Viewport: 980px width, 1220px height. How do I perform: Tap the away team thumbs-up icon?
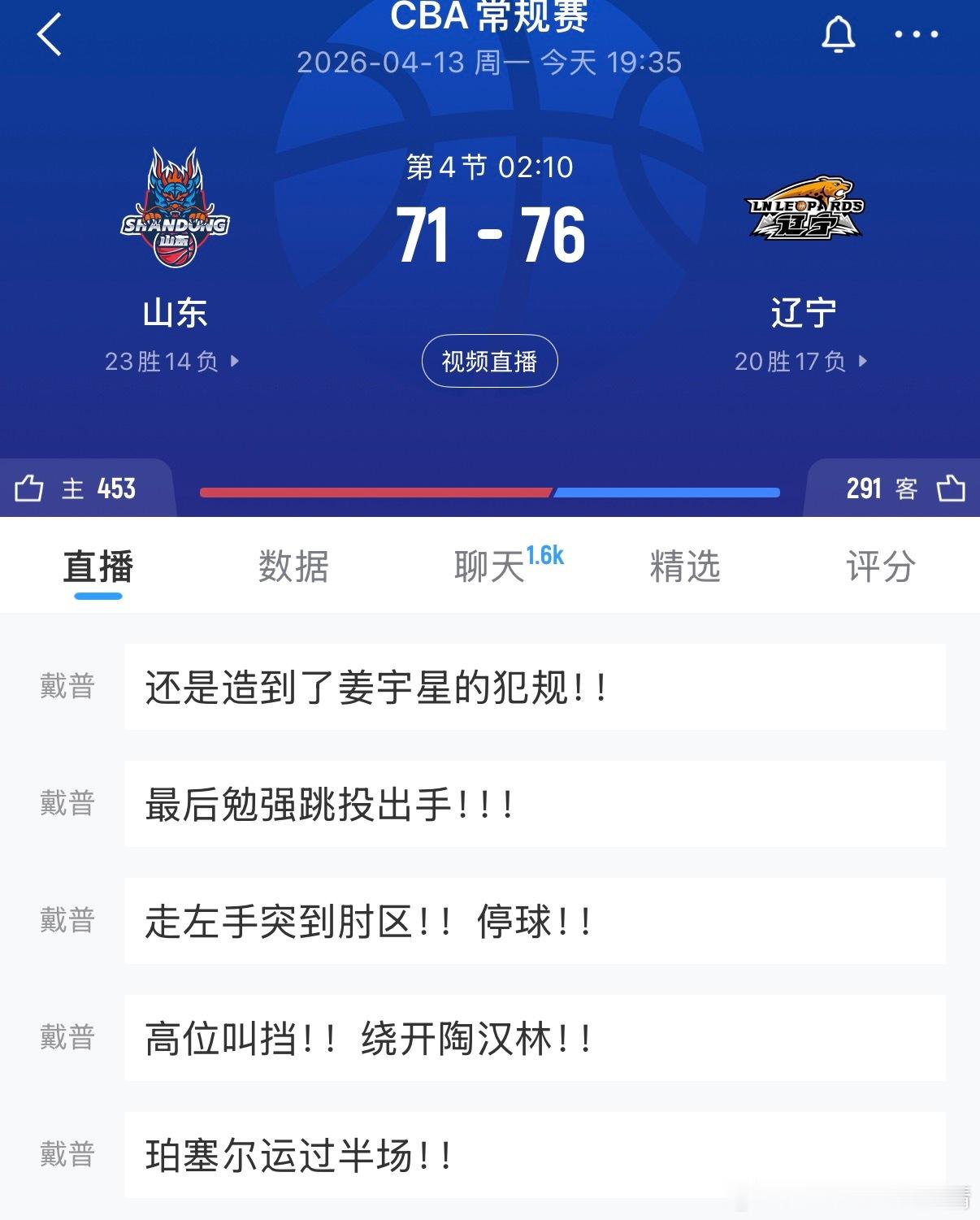pos(953,488)
